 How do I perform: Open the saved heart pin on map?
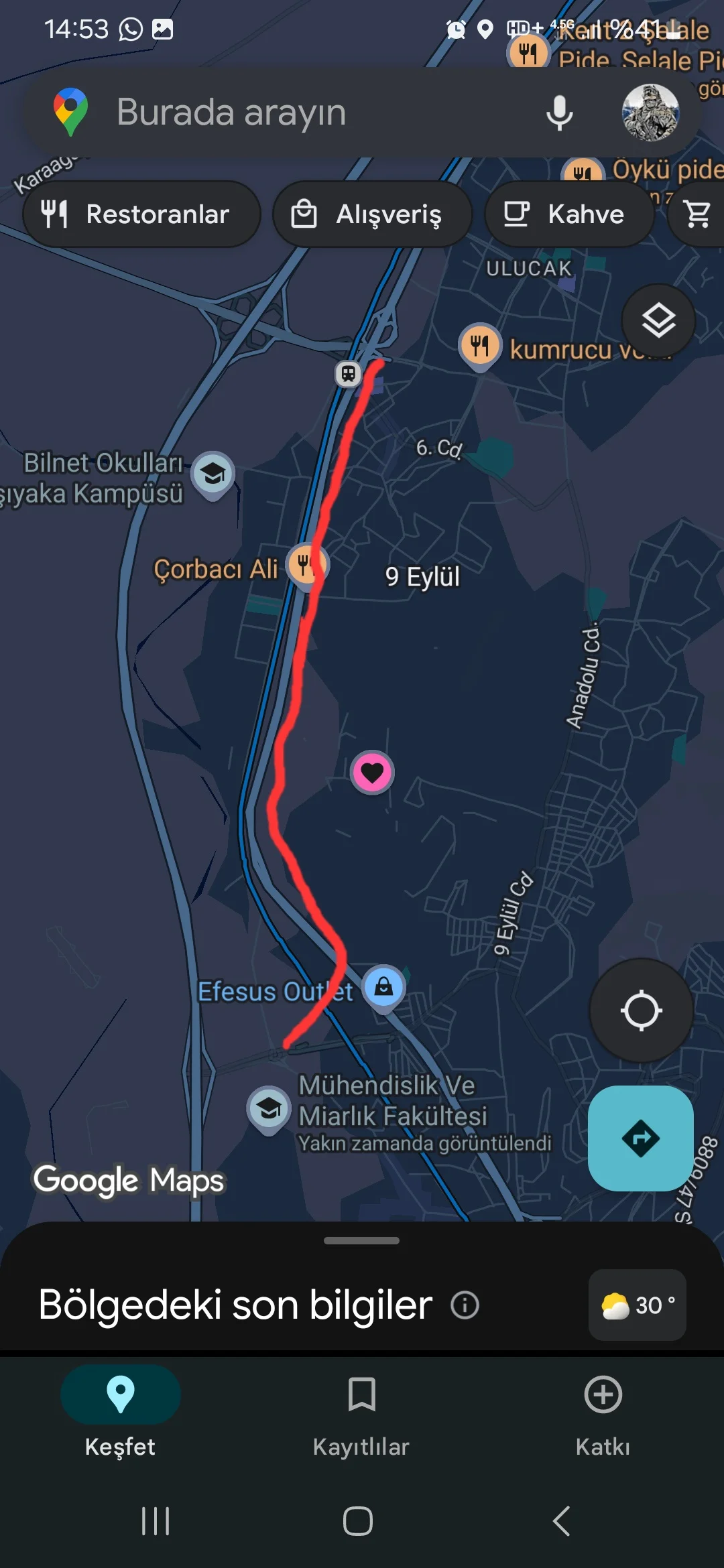click(x=372, y=772)
